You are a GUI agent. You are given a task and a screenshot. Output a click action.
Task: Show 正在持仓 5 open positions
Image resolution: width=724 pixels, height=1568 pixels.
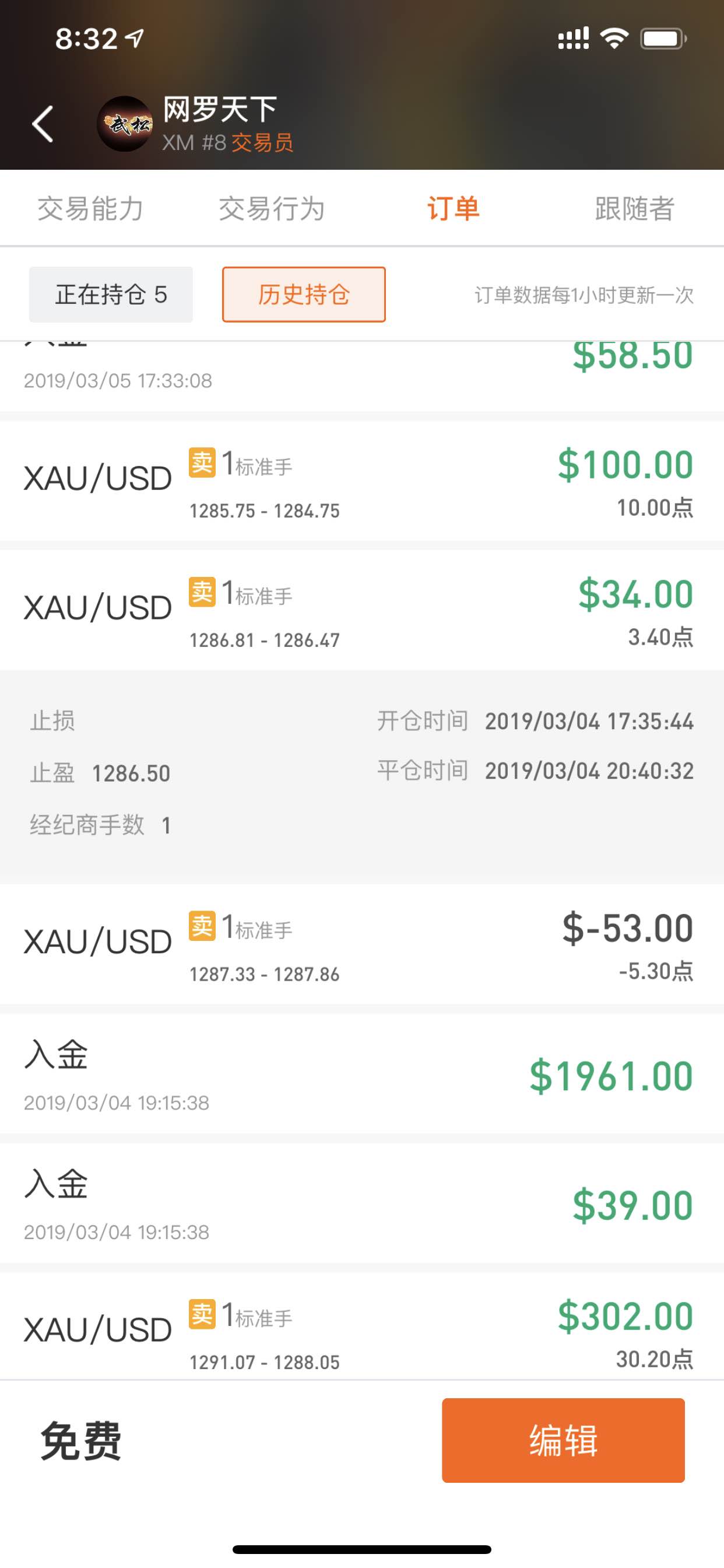pos(111,295)
